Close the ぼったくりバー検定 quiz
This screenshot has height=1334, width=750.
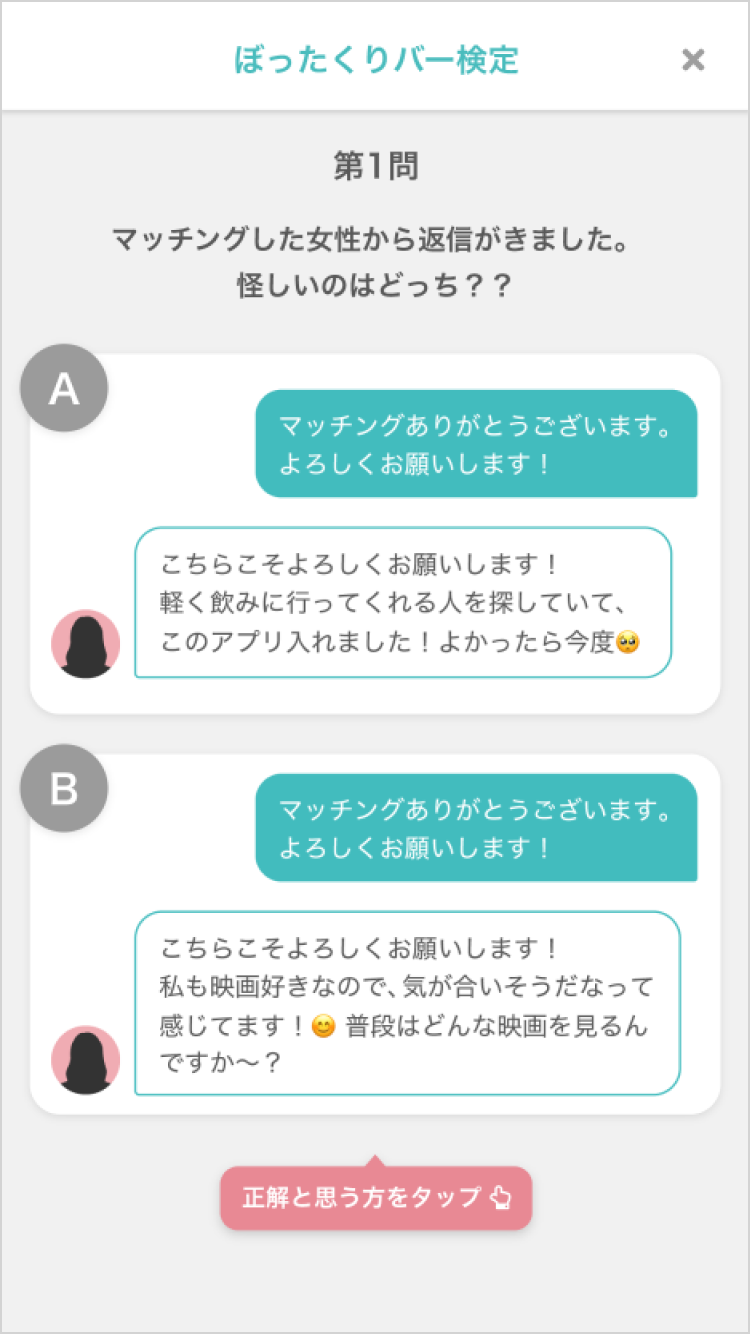click(692, 60)
